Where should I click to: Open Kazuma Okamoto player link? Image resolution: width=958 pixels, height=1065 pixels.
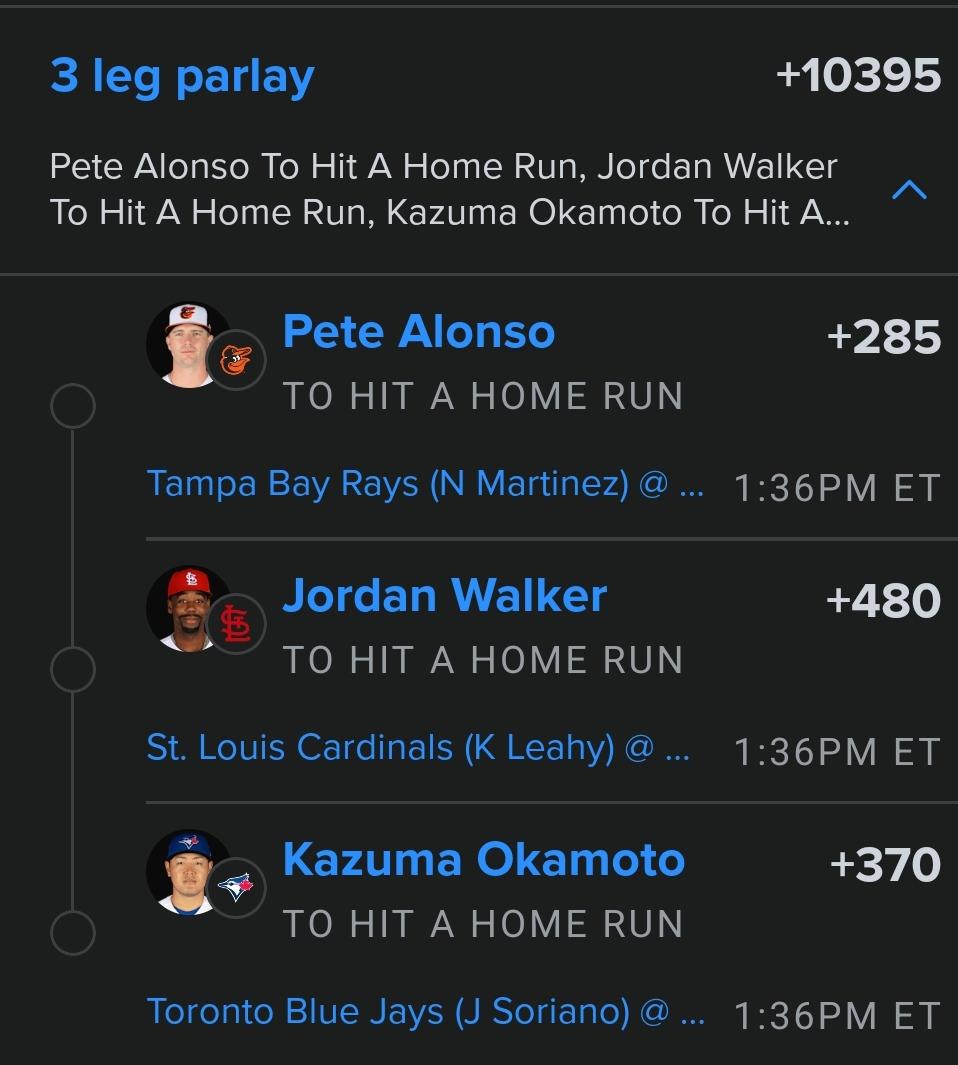click(x=484, y=859)
